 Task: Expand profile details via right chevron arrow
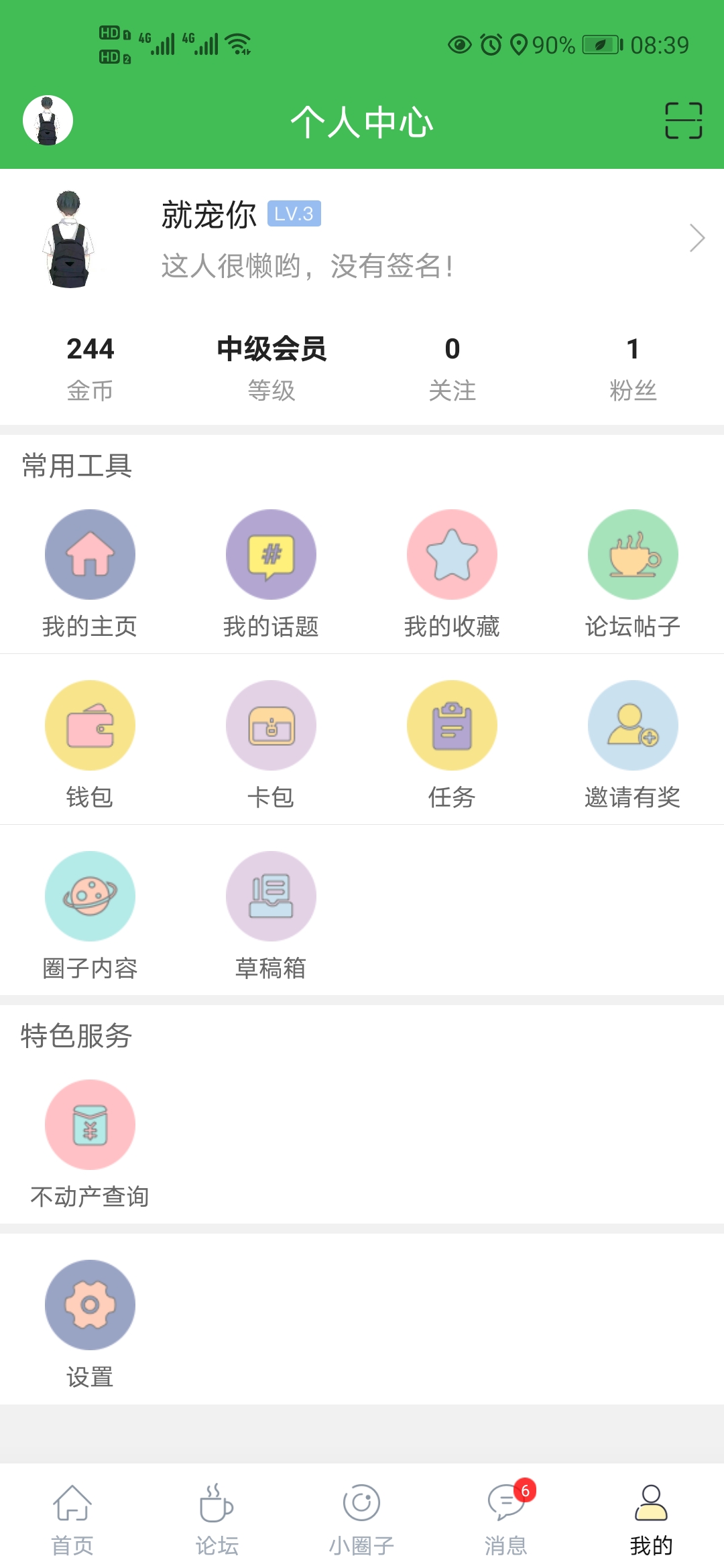pyautogui.click(x=697, y=238)
